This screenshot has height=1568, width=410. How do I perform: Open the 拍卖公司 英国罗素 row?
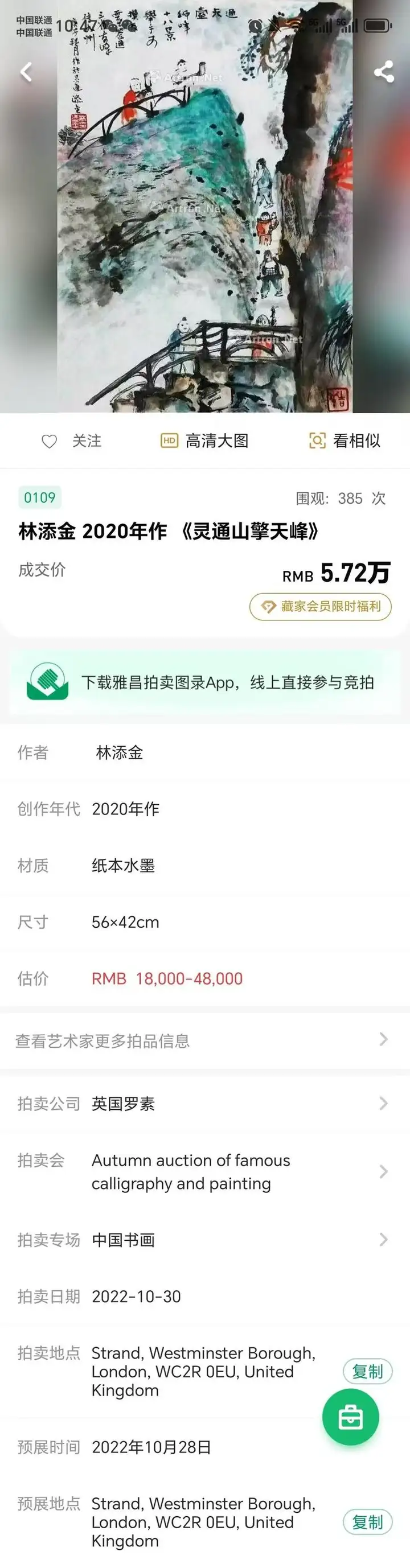(204, 1103)
